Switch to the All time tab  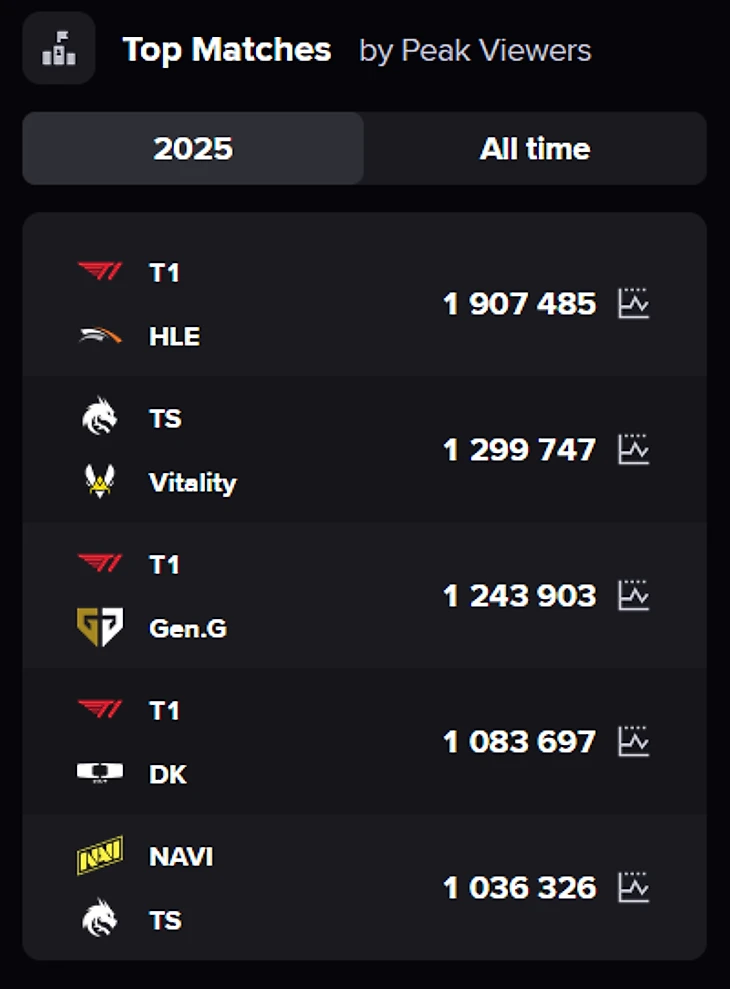(x=535, y=149)
